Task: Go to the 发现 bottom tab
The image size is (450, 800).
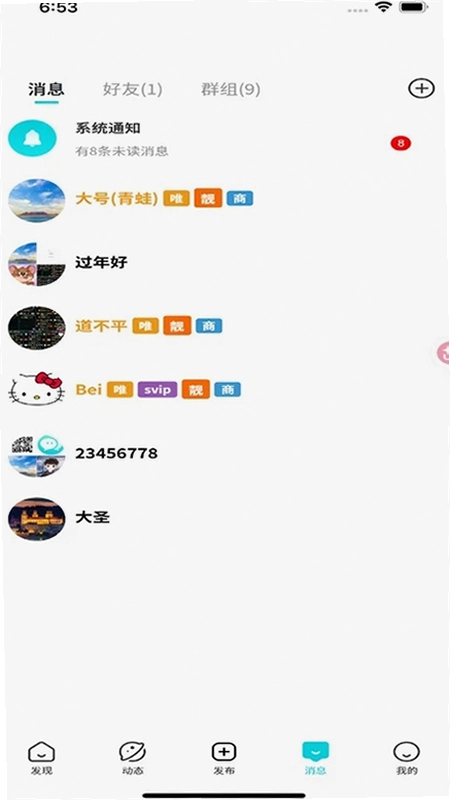Action: pyautogui.click(x=41, y=758)
